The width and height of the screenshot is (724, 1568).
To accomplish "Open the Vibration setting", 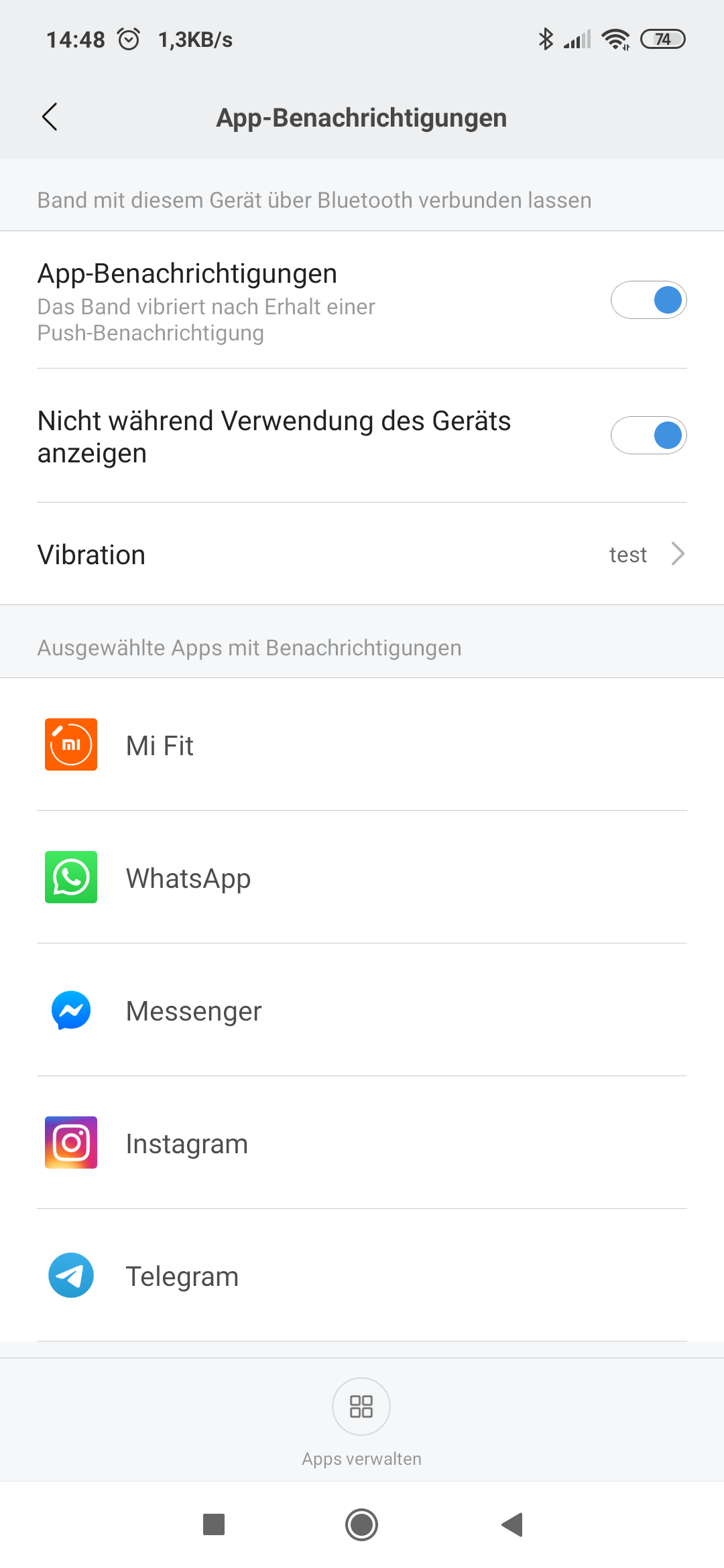I will (362, 554).
